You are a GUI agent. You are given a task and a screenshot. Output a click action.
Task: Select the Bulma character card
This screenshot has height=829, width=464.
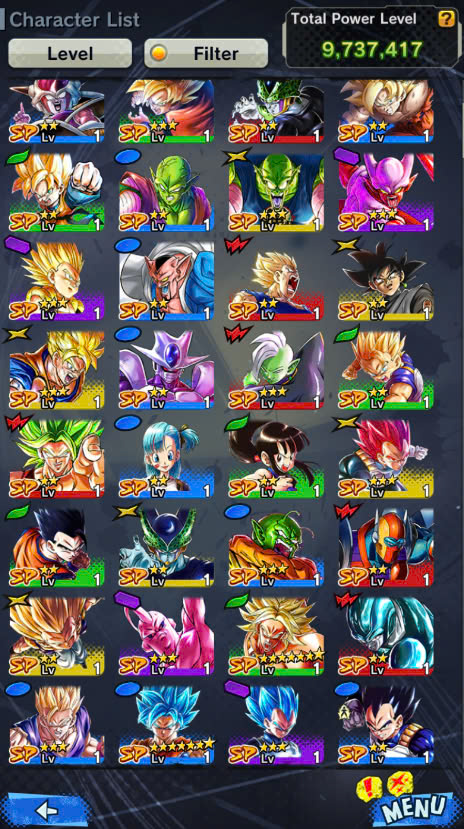[166, 458]
